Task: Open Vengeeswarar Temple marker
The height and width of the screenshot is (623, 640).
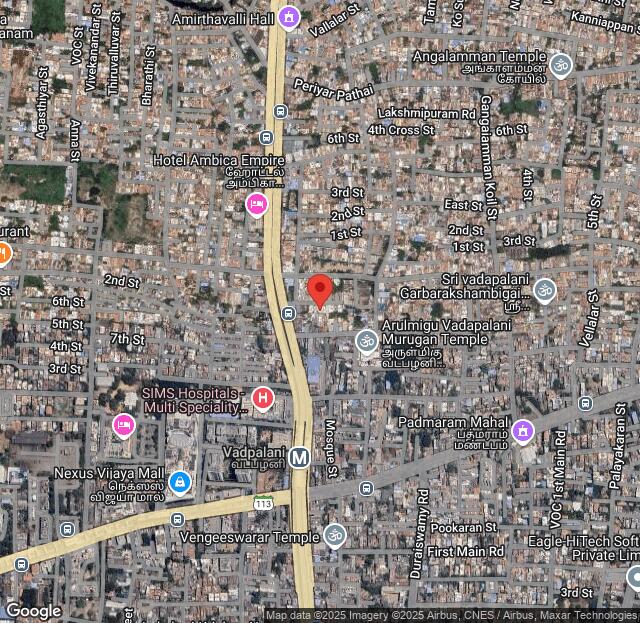Action: pyautogui.click(x=334, y=536)
